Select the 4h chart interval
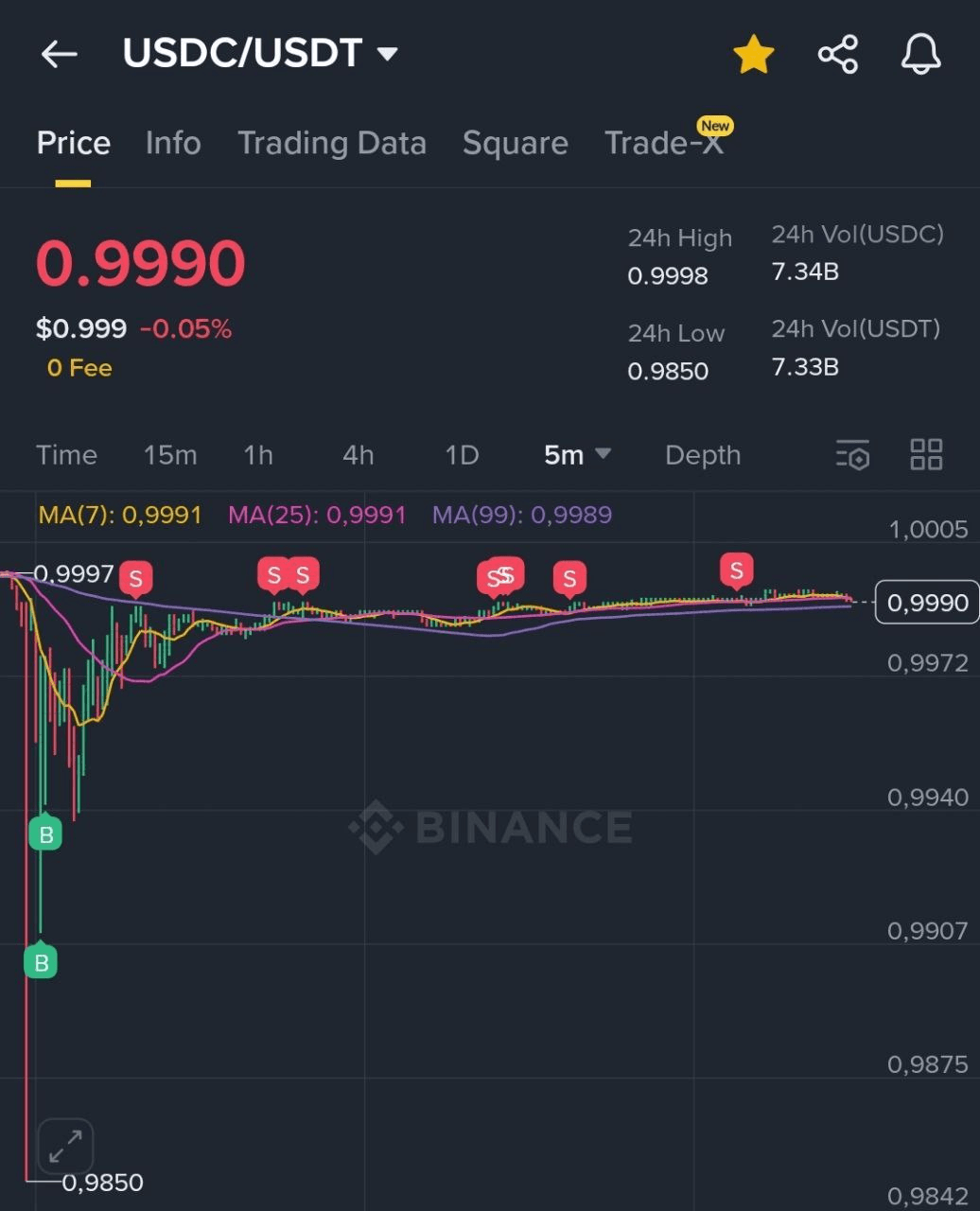The height and width of the screenshot is (1211, 980). click(358, 455)
